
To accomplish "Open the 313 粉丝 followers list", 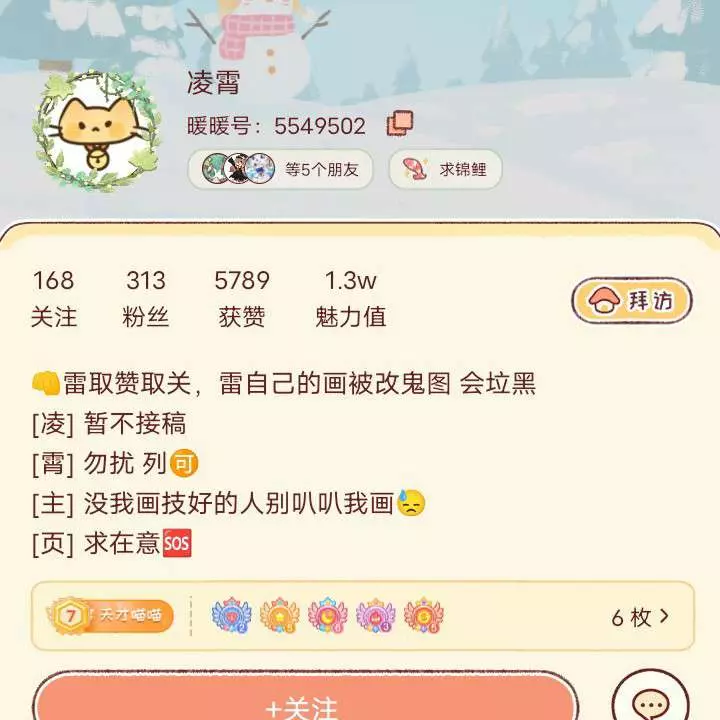I will click(146, 299).
